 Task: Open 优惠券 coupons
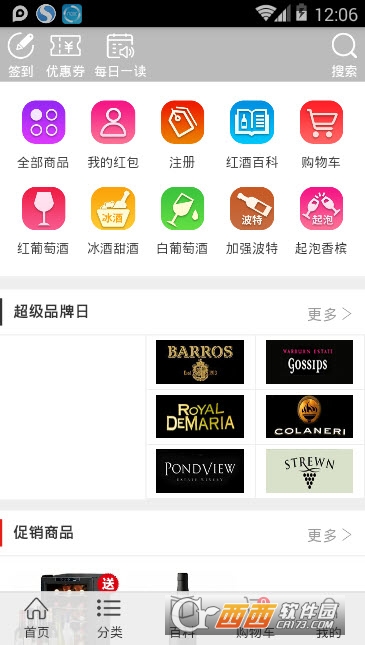(65, 54)
